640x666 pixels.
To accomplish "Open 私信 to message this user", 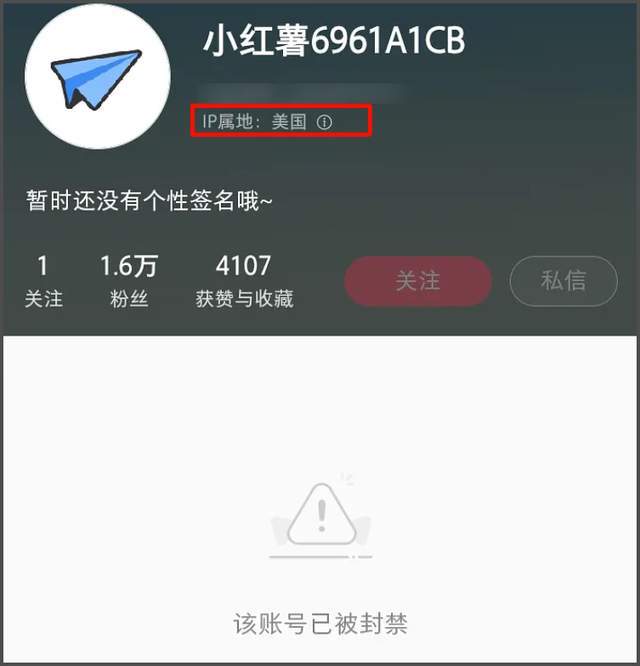I will 563,281.
